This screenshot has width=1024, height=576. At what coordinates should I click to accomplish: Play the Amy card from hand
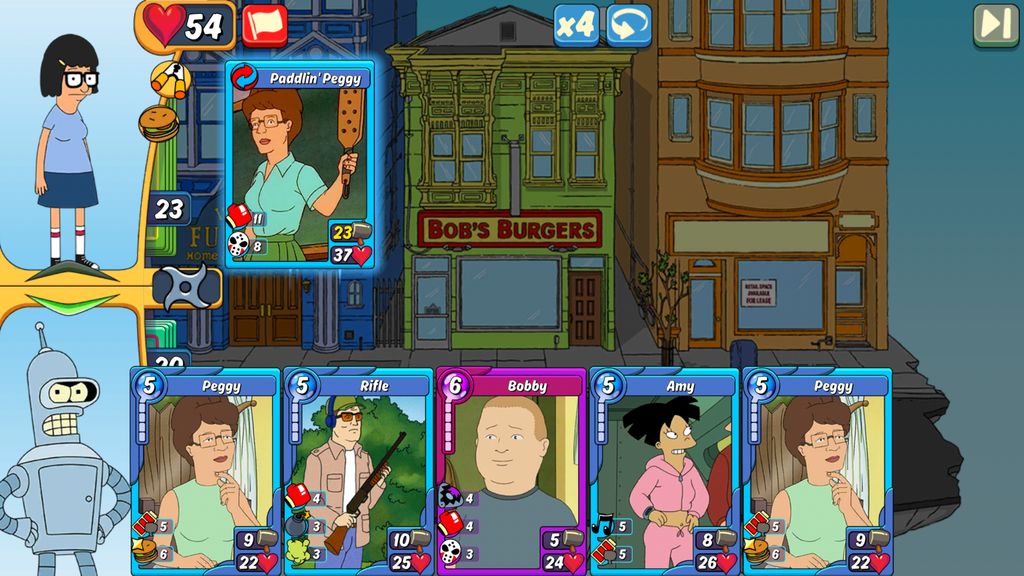(x=664, y=472)
